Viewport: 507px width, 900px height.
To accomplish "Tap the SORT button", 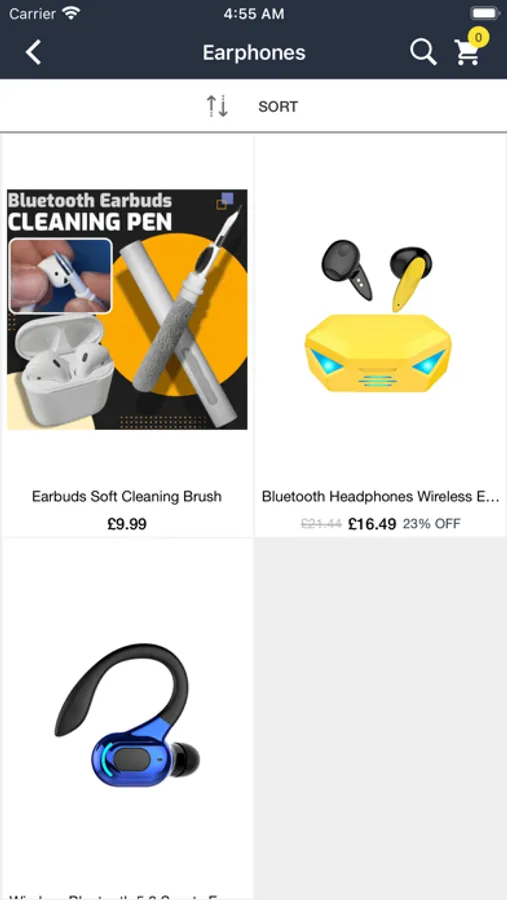I will [x=253, y=106].
